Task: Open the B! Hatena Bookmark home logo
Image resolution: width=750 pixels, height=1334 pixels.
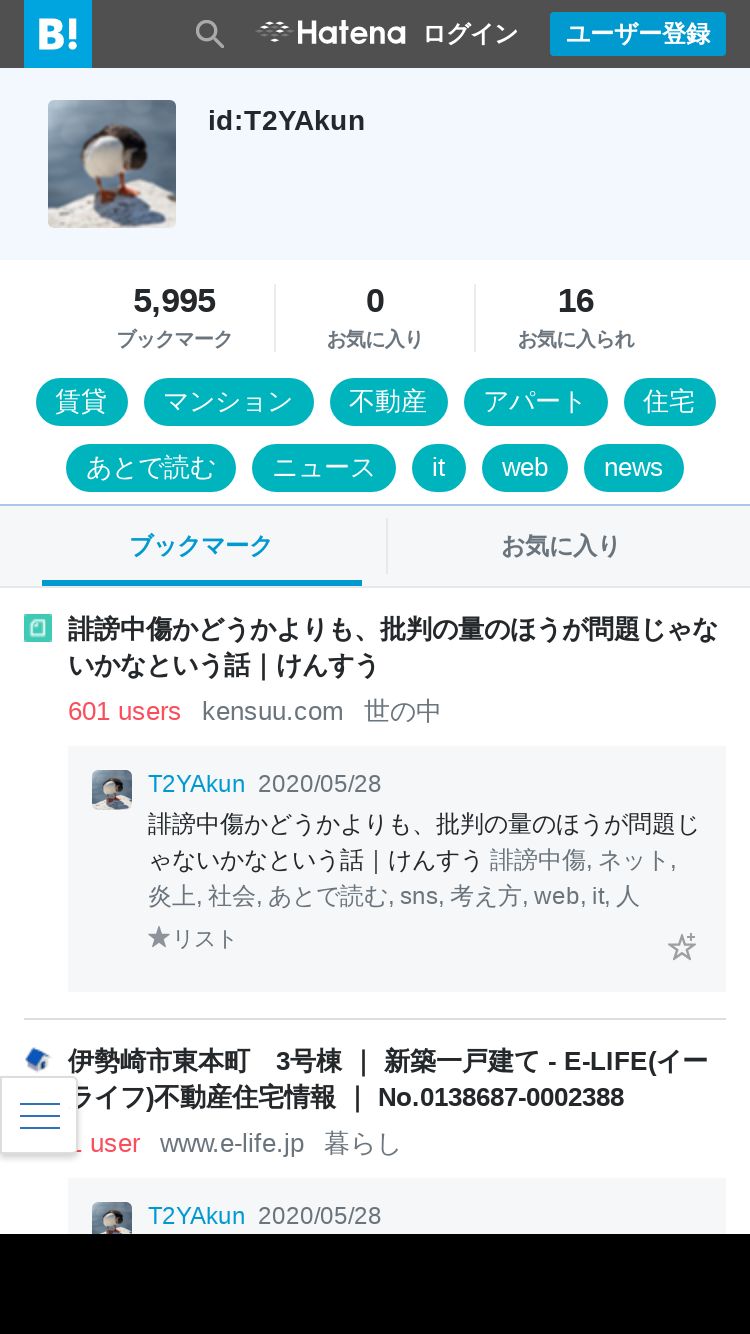Action: point(58,34)
